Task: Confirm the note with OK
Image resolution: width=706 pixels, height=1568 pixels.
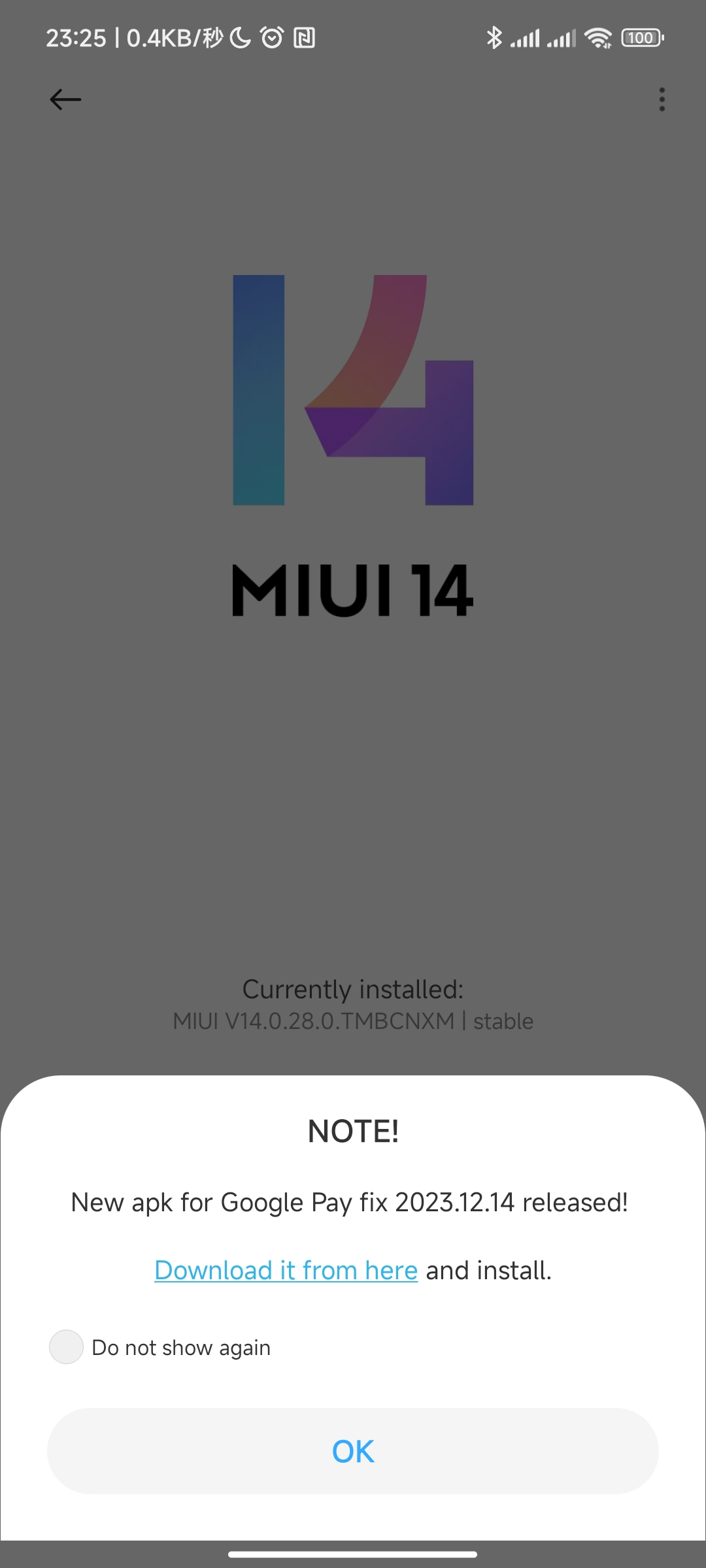Action: coord(353,1450)
